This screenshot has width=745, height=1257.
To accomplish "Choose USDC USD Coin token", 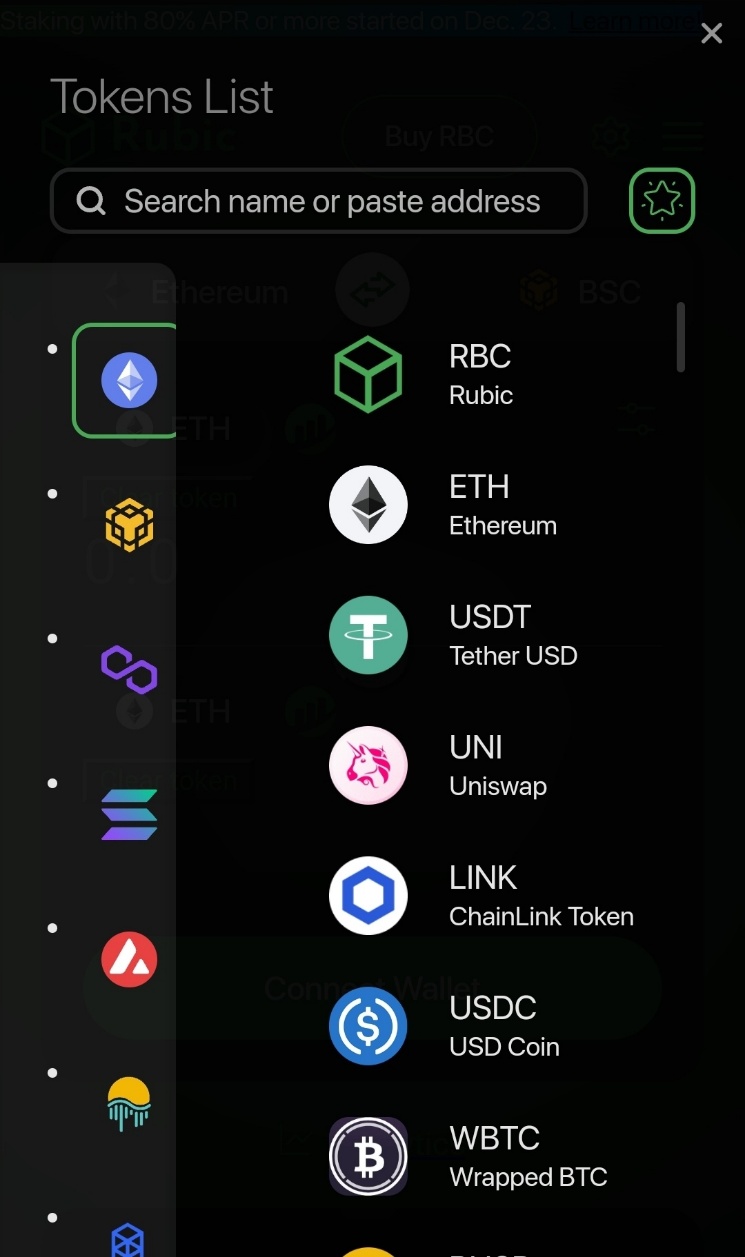I will [480, 1026].
